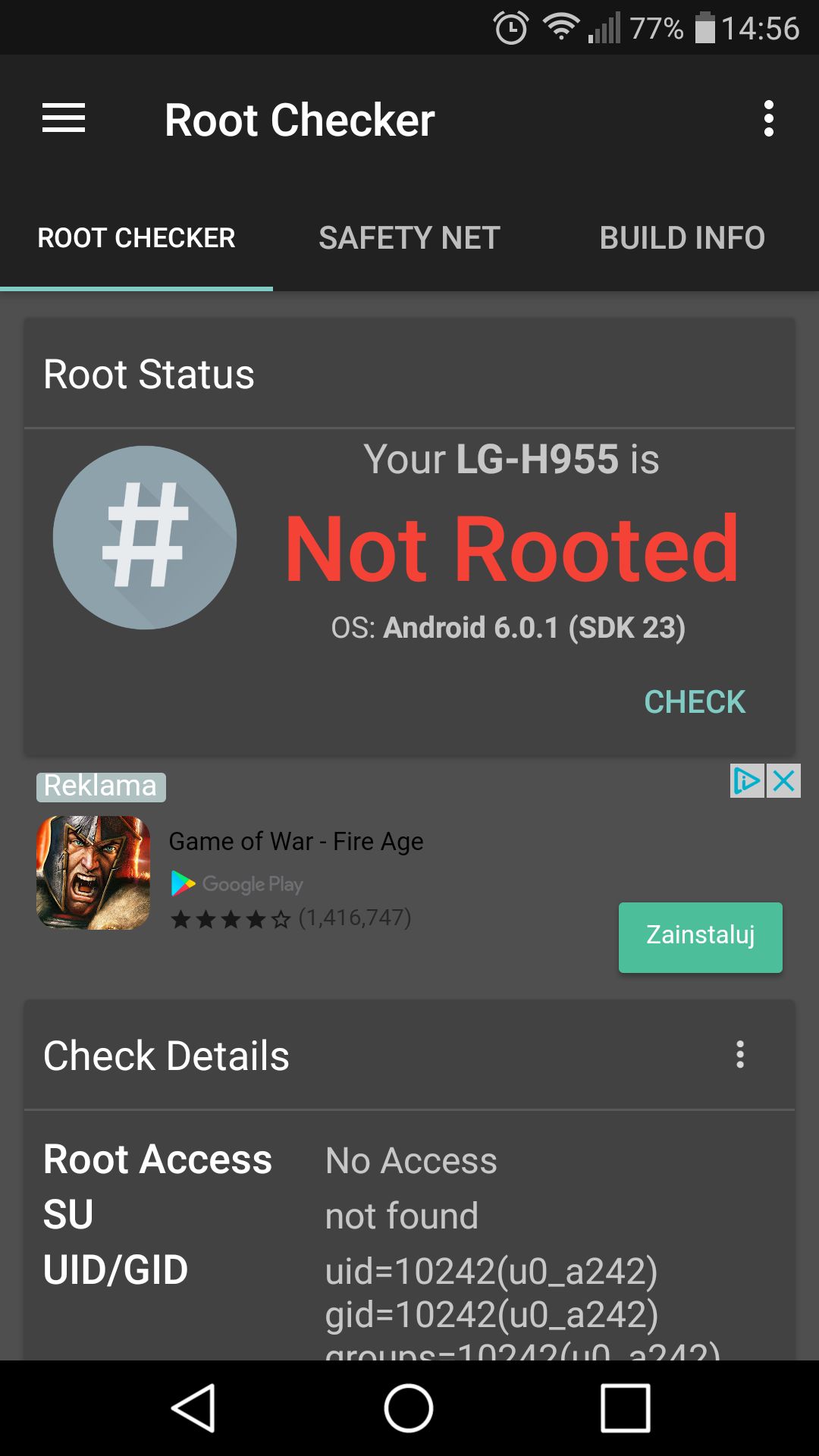This screenshot has width=819, height=1456.
Task: Open the Check Details overflow menu
Action: coord(740,1055)
